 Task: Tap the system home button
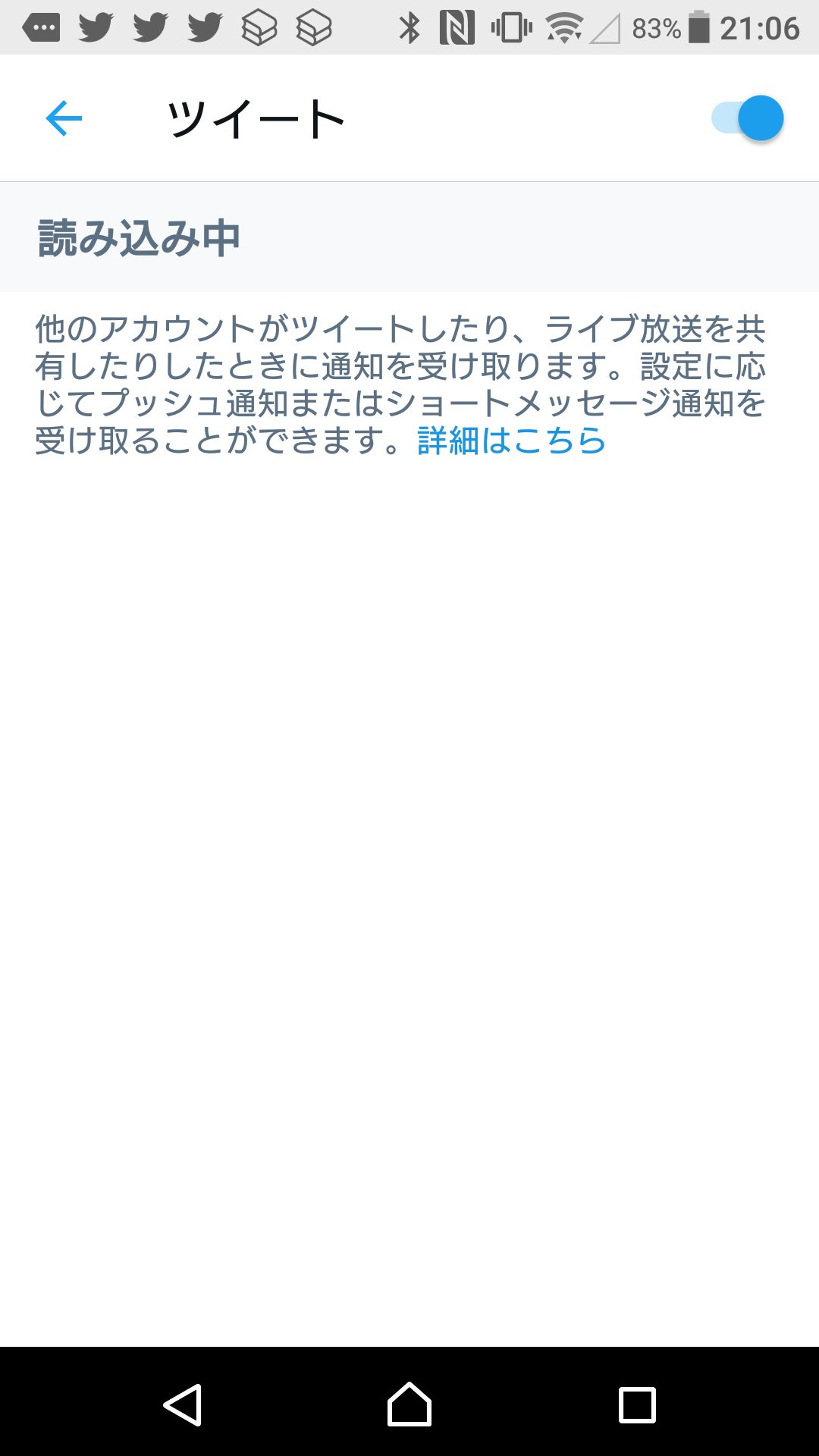409,1404
